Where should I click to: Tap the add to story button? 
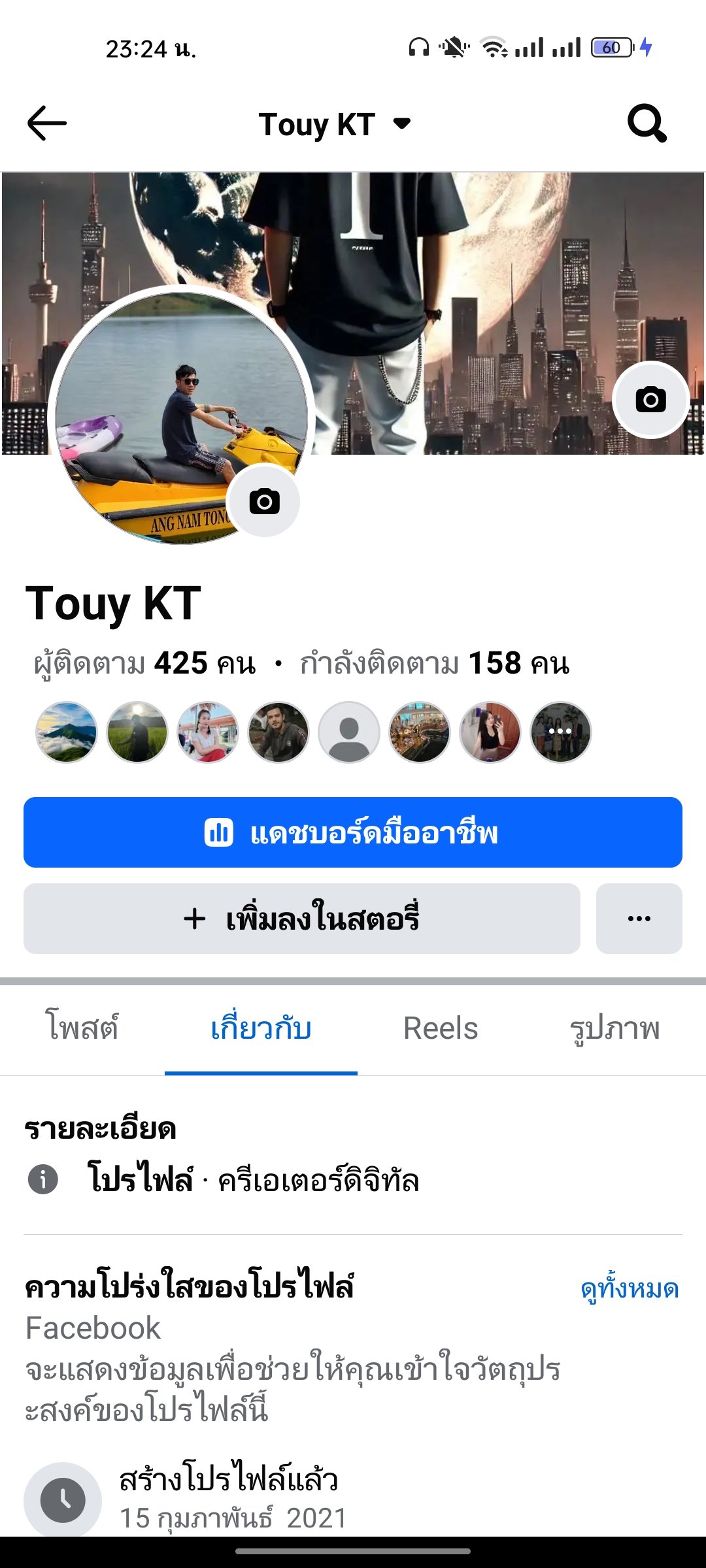click(302, 919)
